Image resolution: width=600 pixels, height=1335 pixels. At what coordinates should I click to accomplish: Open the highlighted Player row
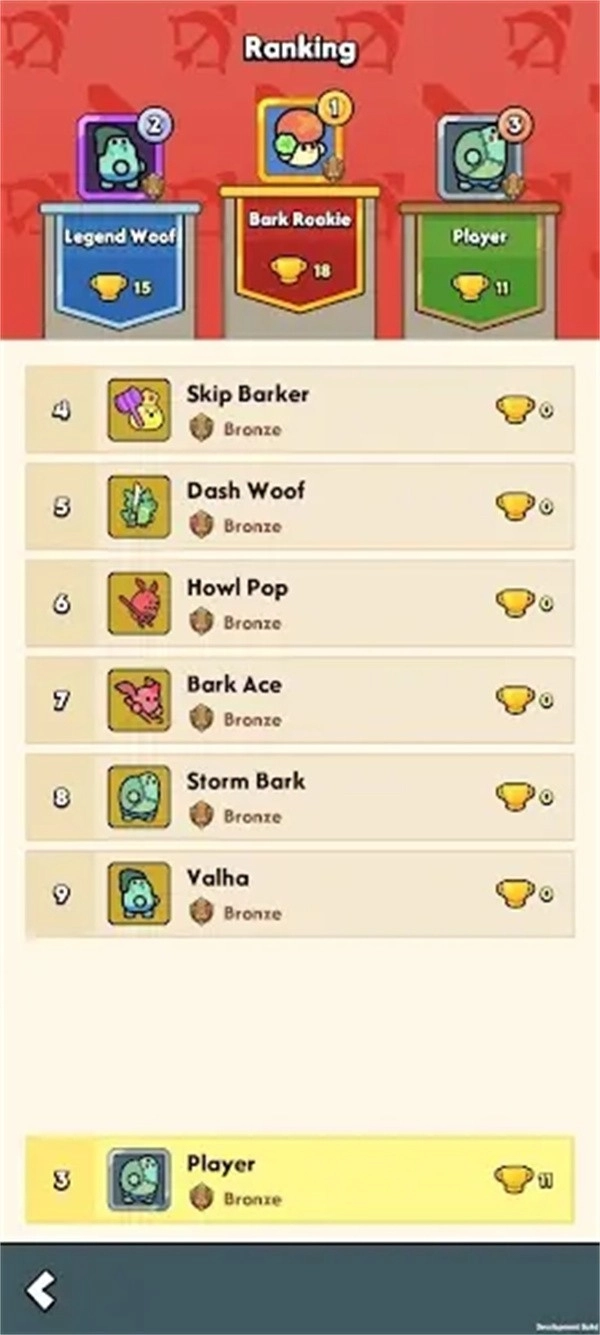tap(300, 1180)
